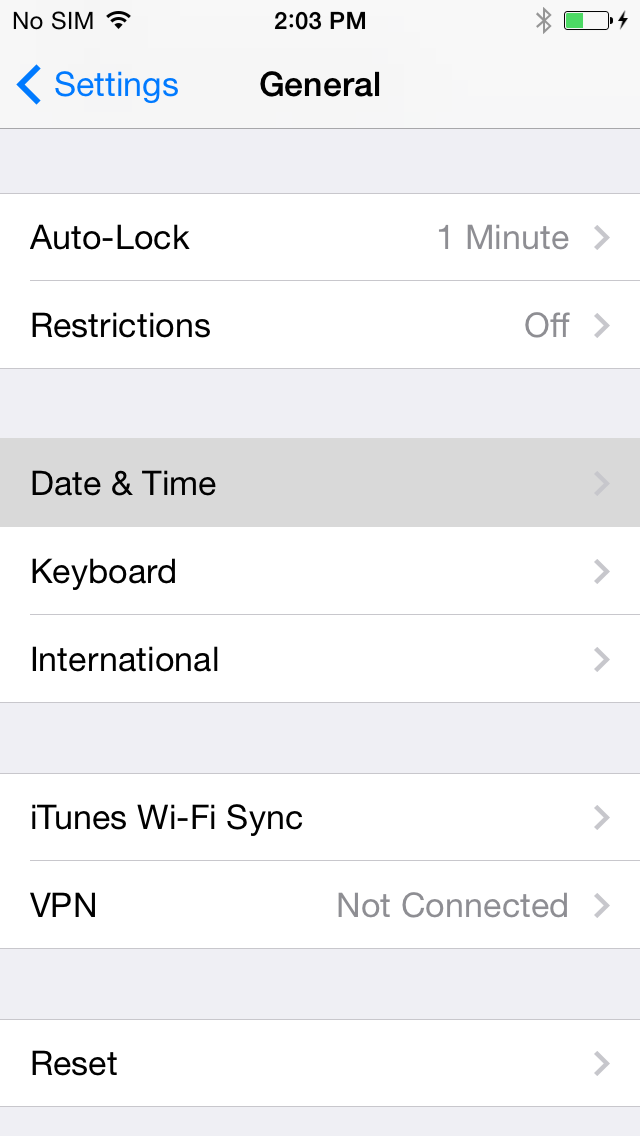Image resolution: width=640 pixels, height=1136 pixels.
Task: Open VPN settings
Action: [320, 906]
